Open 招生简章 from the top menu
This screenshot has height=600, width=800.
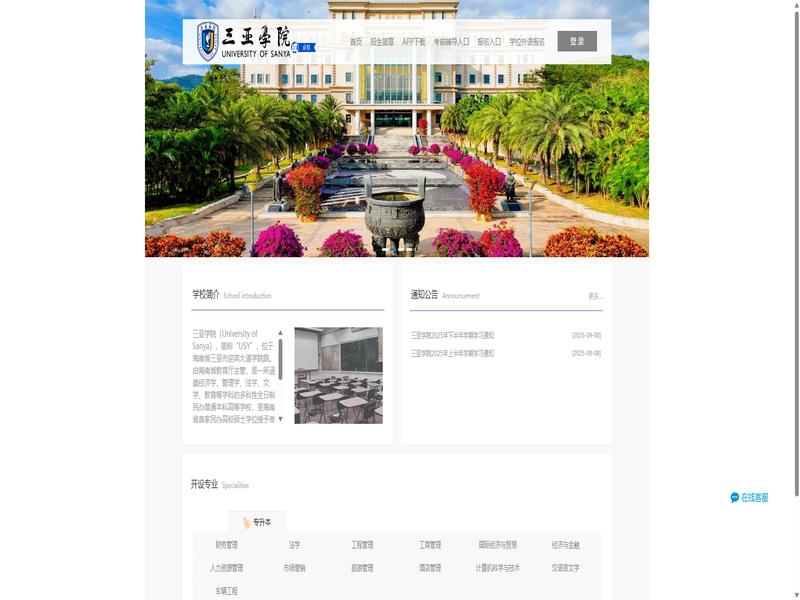coord(382,42)
